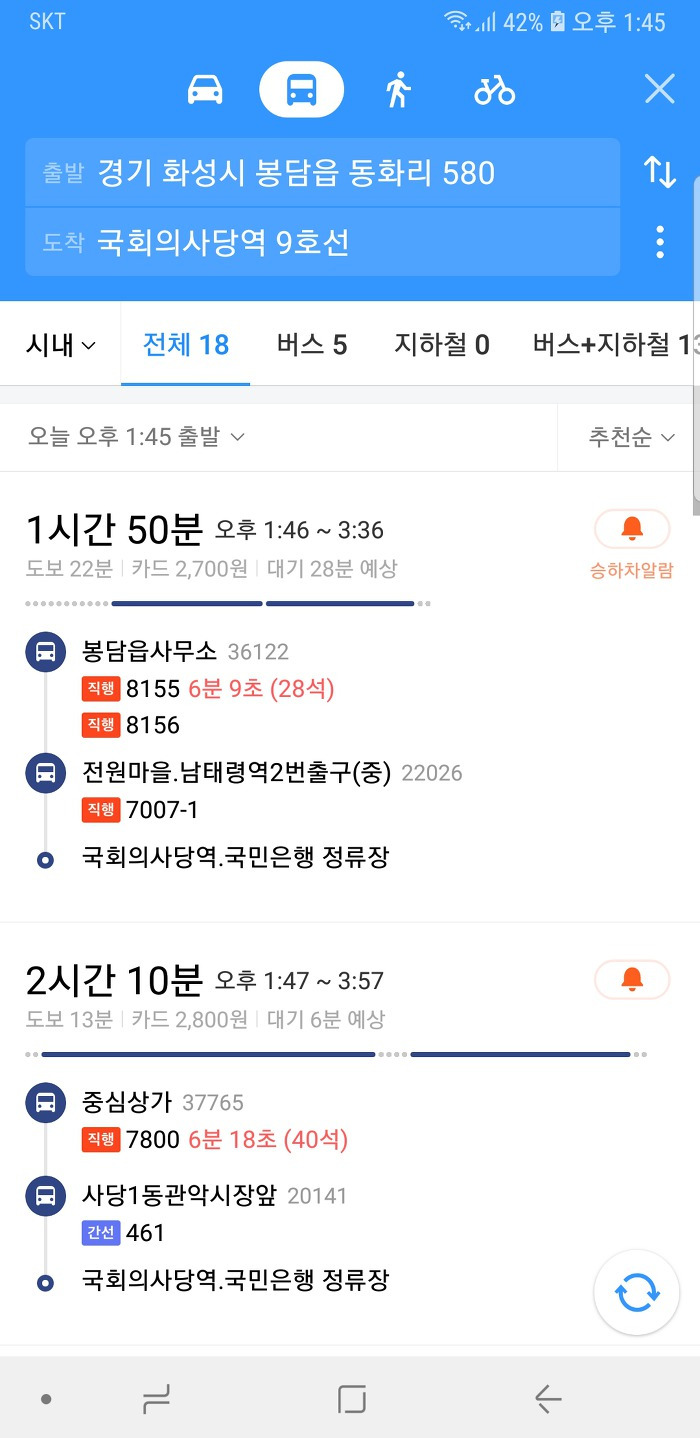Set 승하차알람 for the 1시간 50분 route

(x=631, y=545)
